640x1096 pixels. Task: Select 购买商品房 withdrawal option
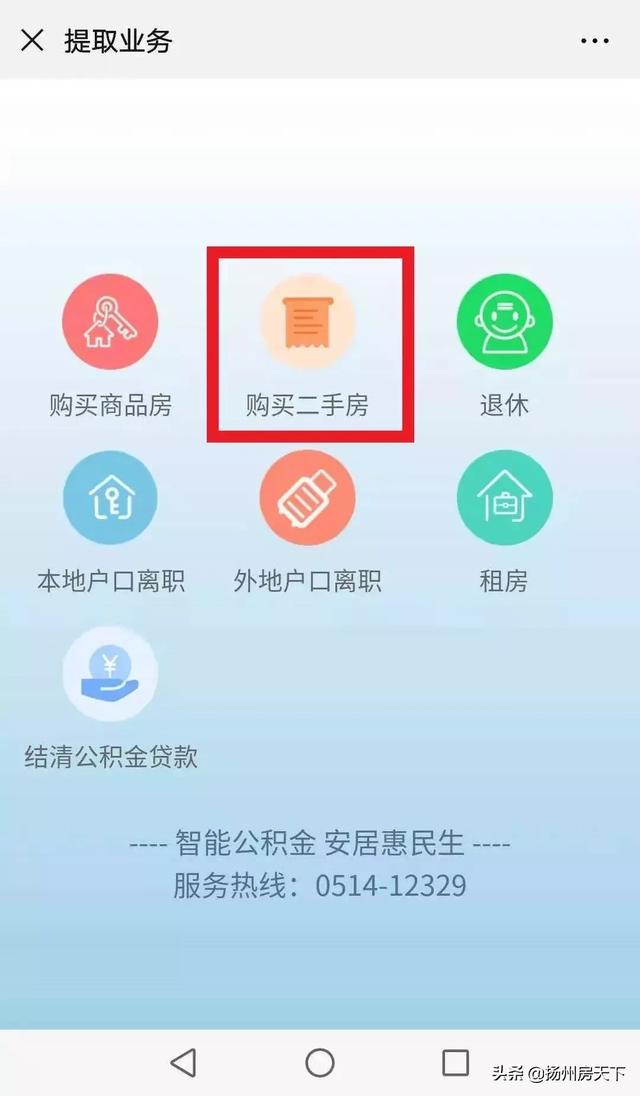[x=110, y=347]
